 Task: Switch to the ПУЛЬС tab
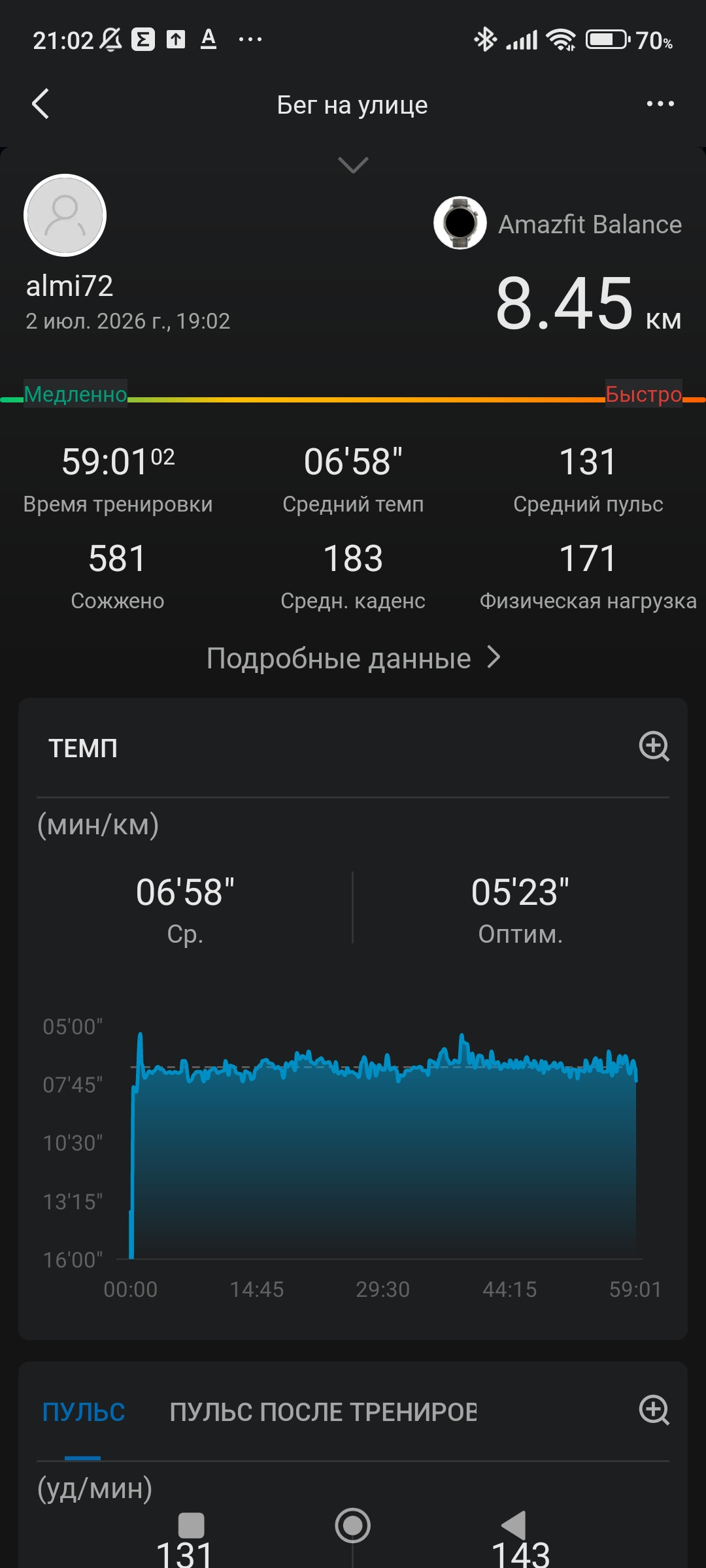[x=84, y=1412]
